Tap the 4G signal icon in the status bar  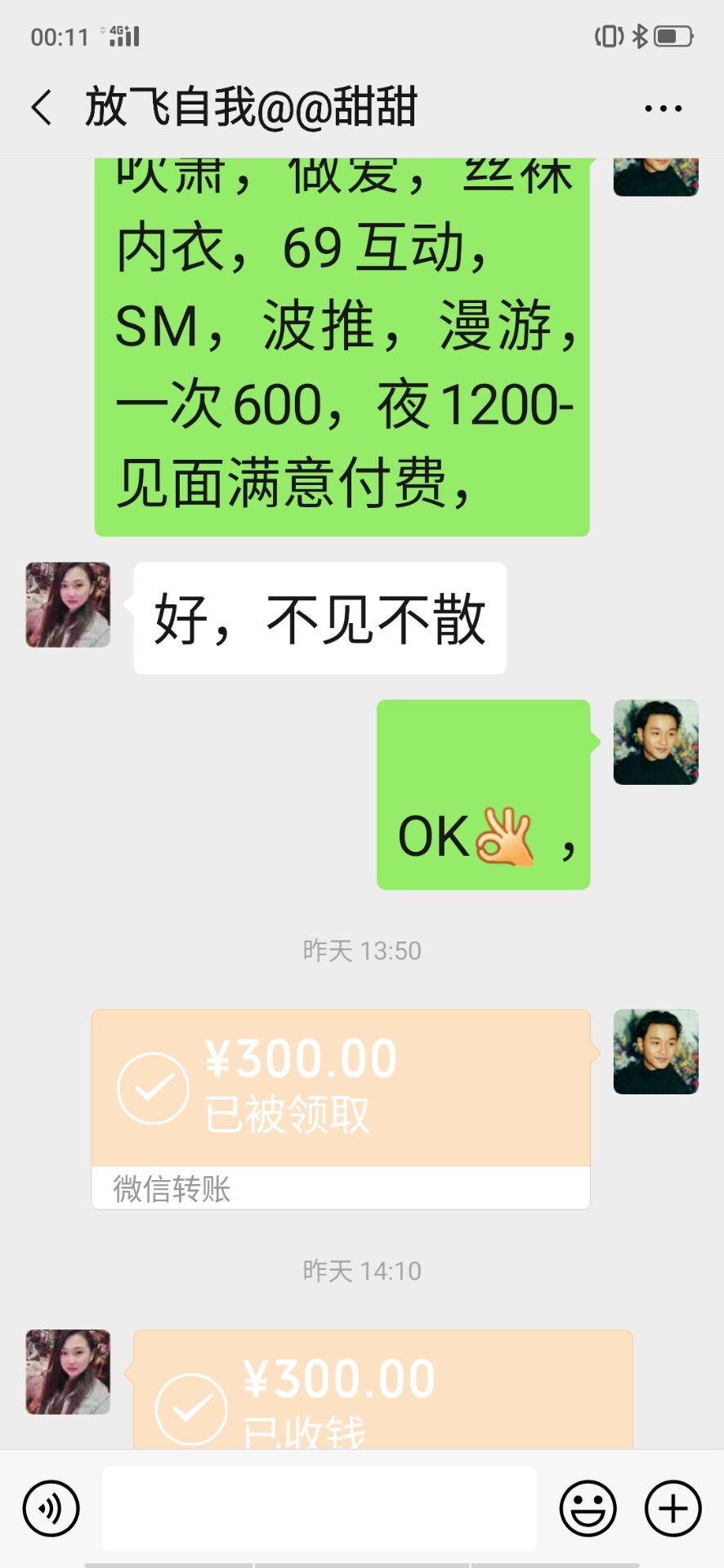[124, 36]
